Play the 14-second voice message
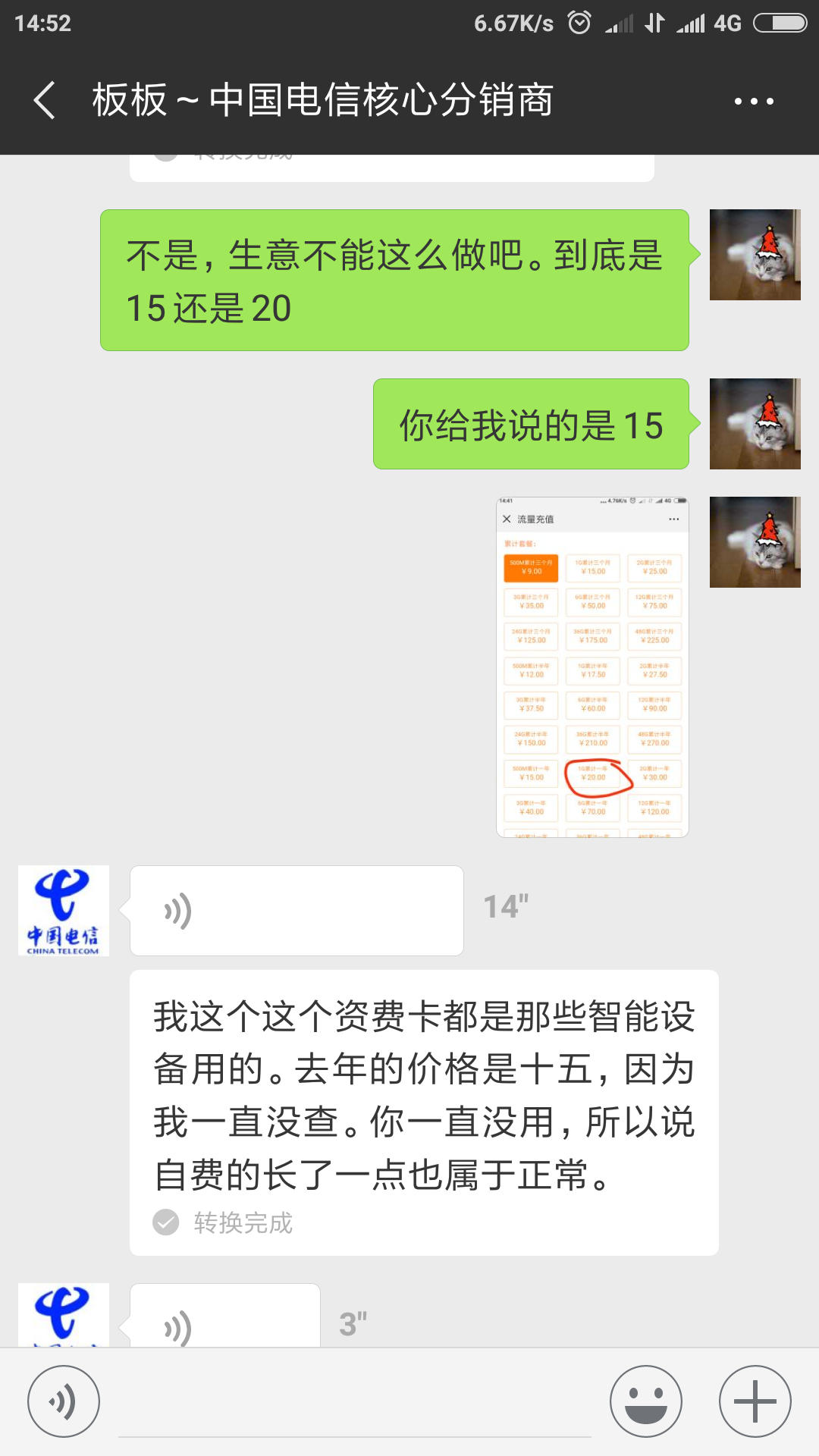Image resolution: width=819 pixels, height=1456 pixels. coord(296,910)
